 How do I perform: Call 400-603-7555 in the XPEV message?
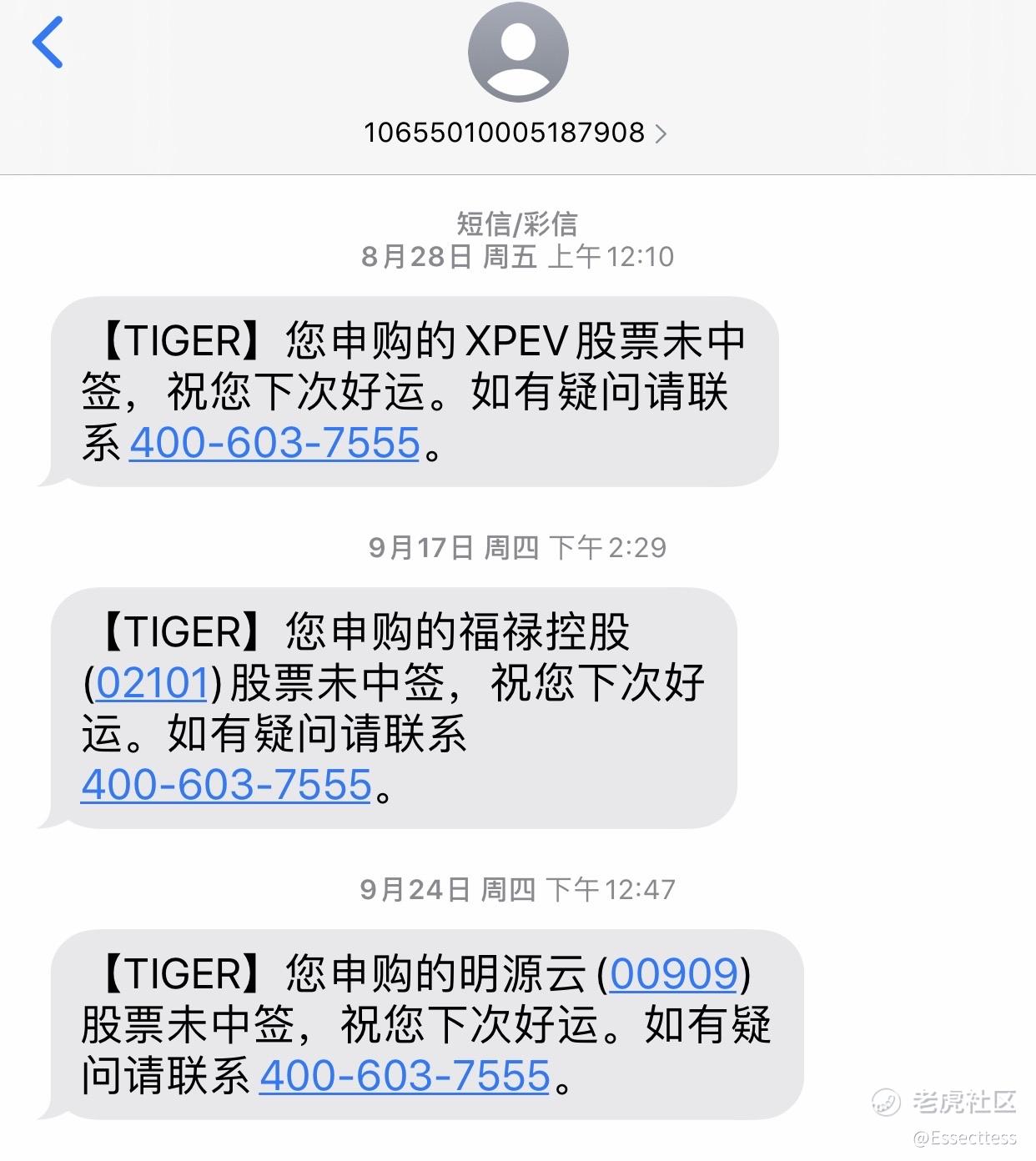tap(274, 443)
